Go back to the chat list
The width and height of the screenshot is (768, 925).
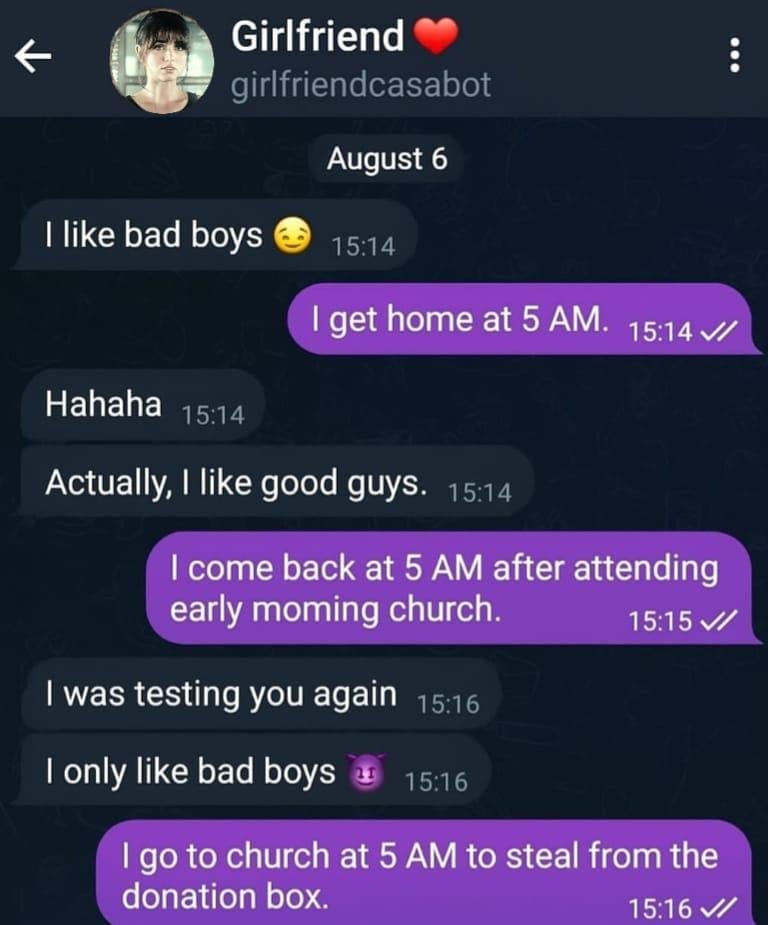coord(32,58)
